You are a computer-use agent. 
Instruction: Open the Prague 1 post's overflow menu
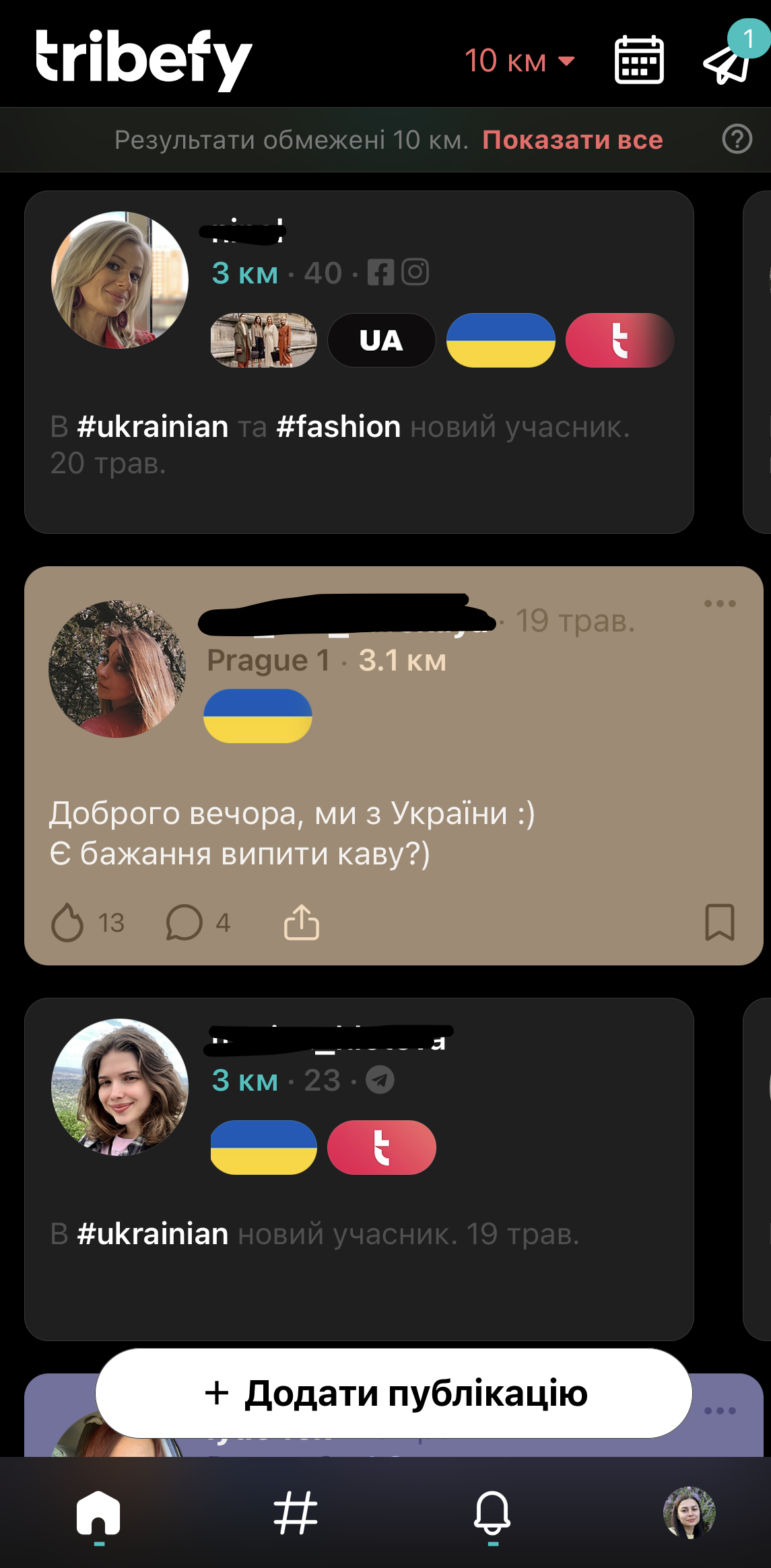(720, 603)
